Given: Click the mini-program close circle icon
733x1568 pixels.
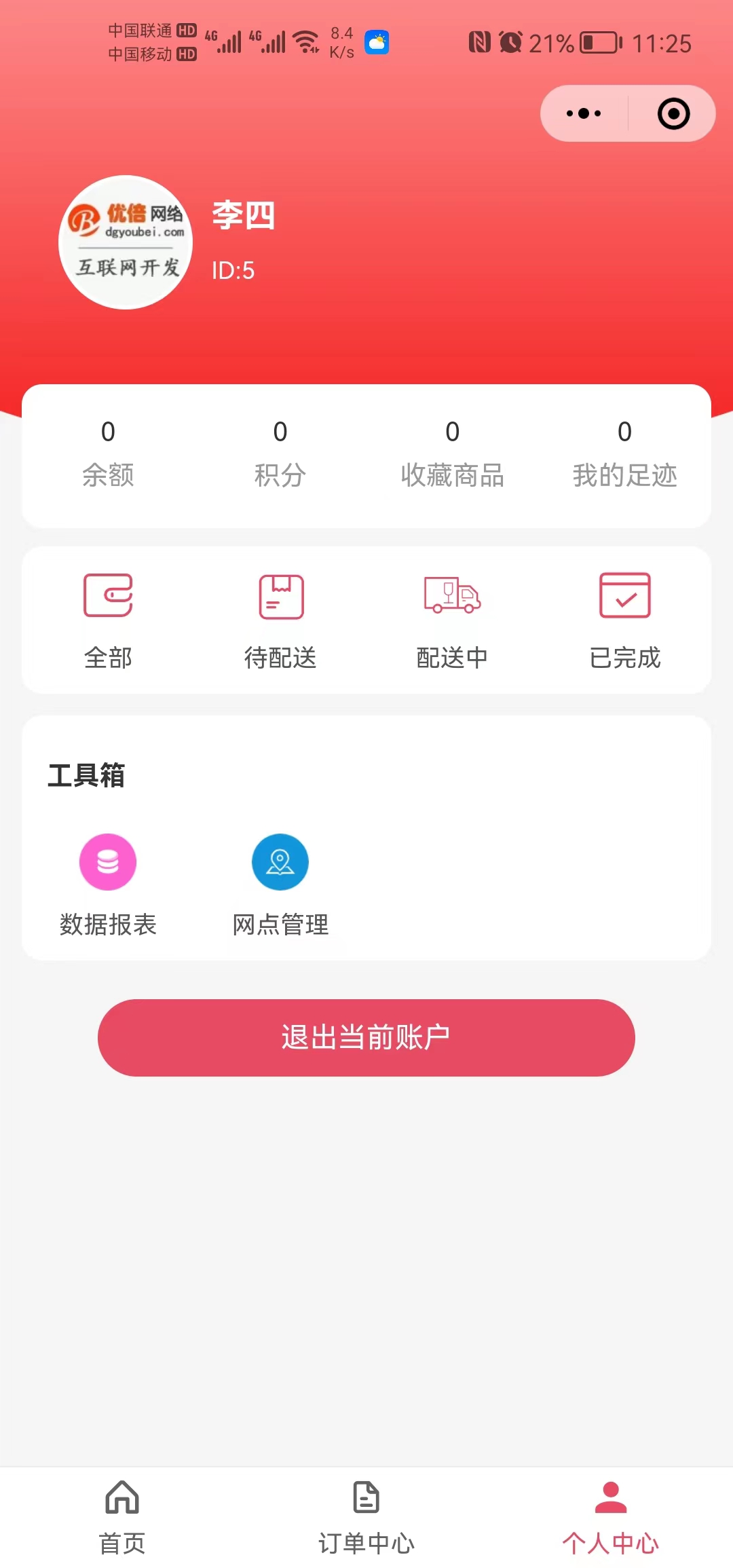Looking at the screenshot, I should 672,113.
